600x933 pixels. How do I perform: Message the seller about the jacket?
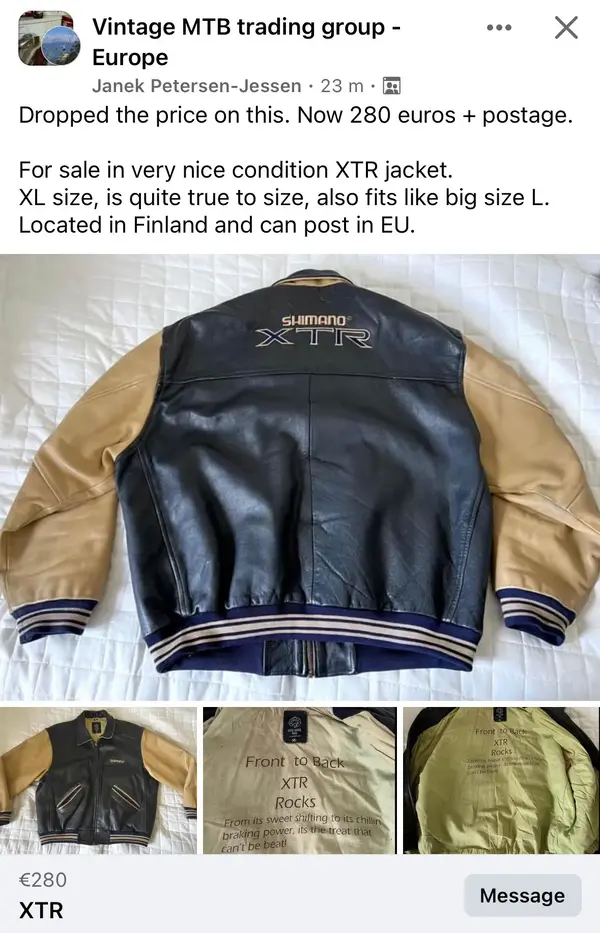pyautogui.click(x=521, y=895)
